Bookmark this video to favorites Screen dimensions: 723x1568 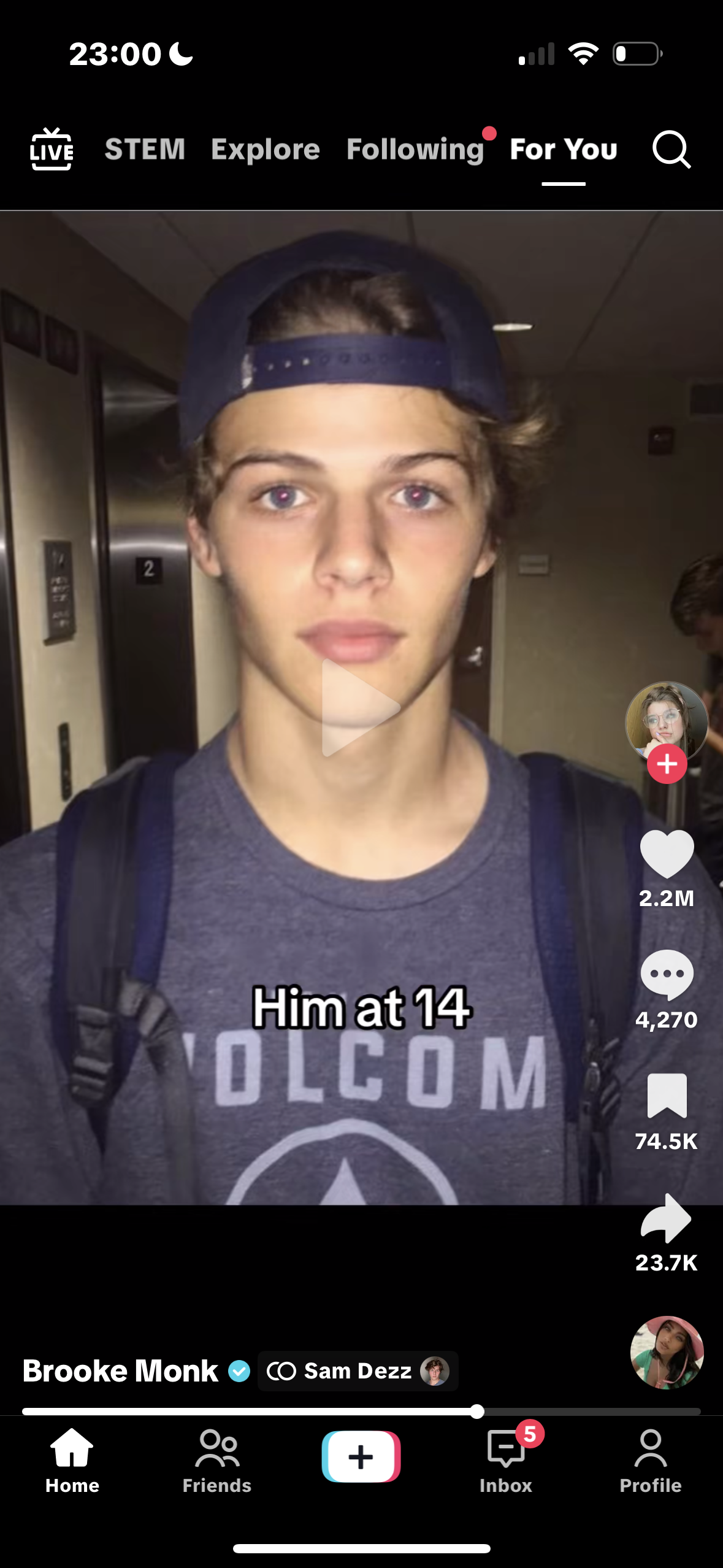tap(667, 1096)
